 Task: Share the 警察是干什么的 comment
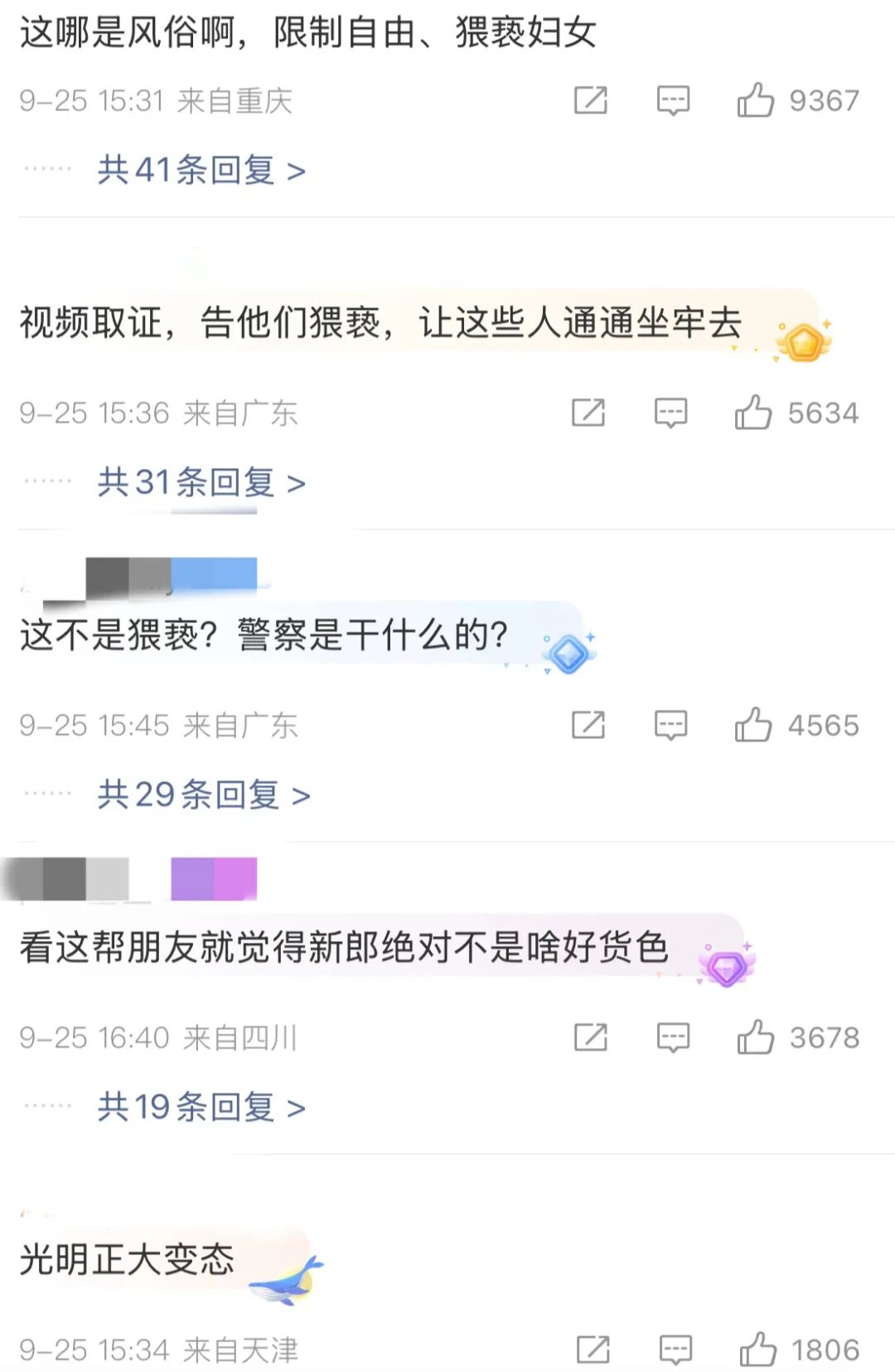click(588, 725)
